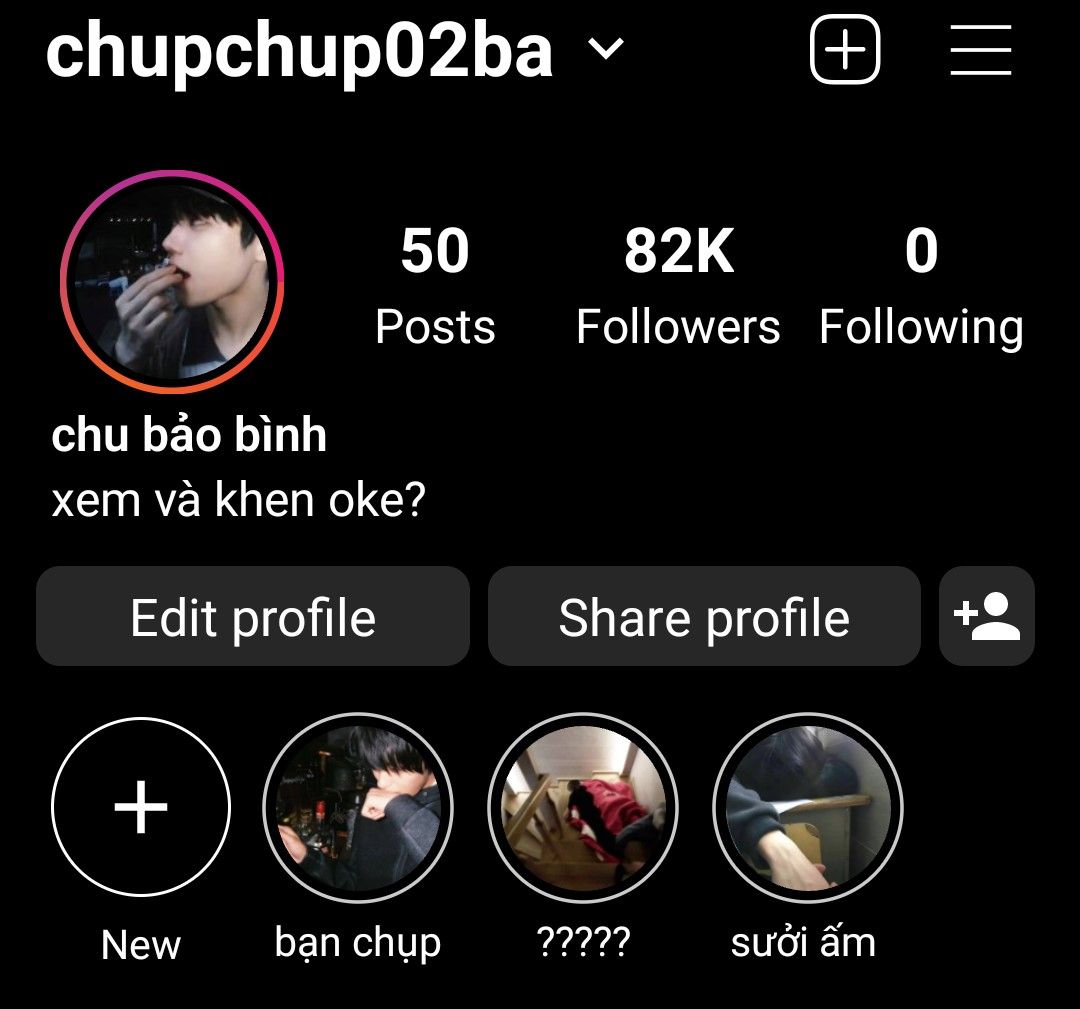Add a New story highlight
This screenshot has height=1009, width=1080.
141,807
